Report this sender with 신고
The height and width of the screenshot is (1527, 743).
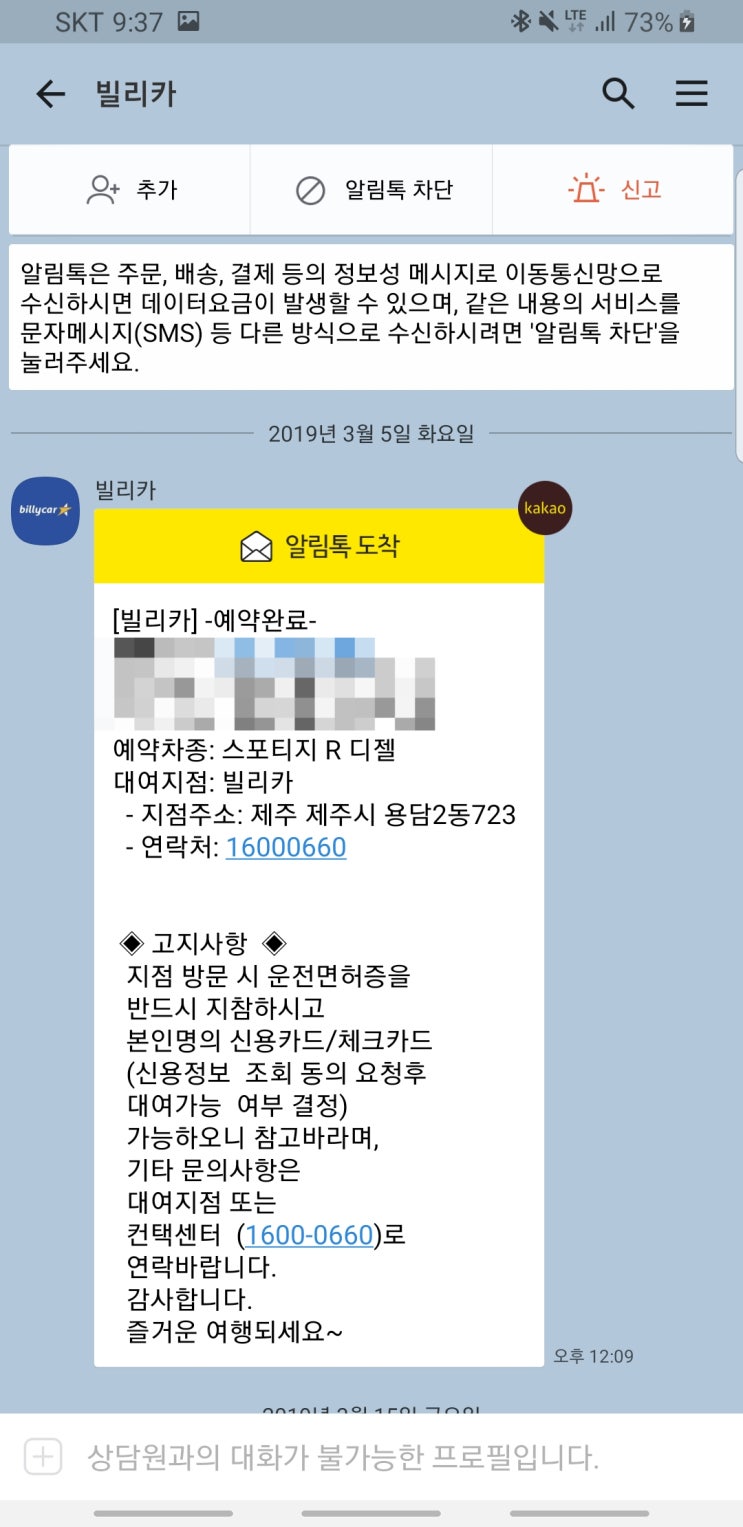coord(613,190)
